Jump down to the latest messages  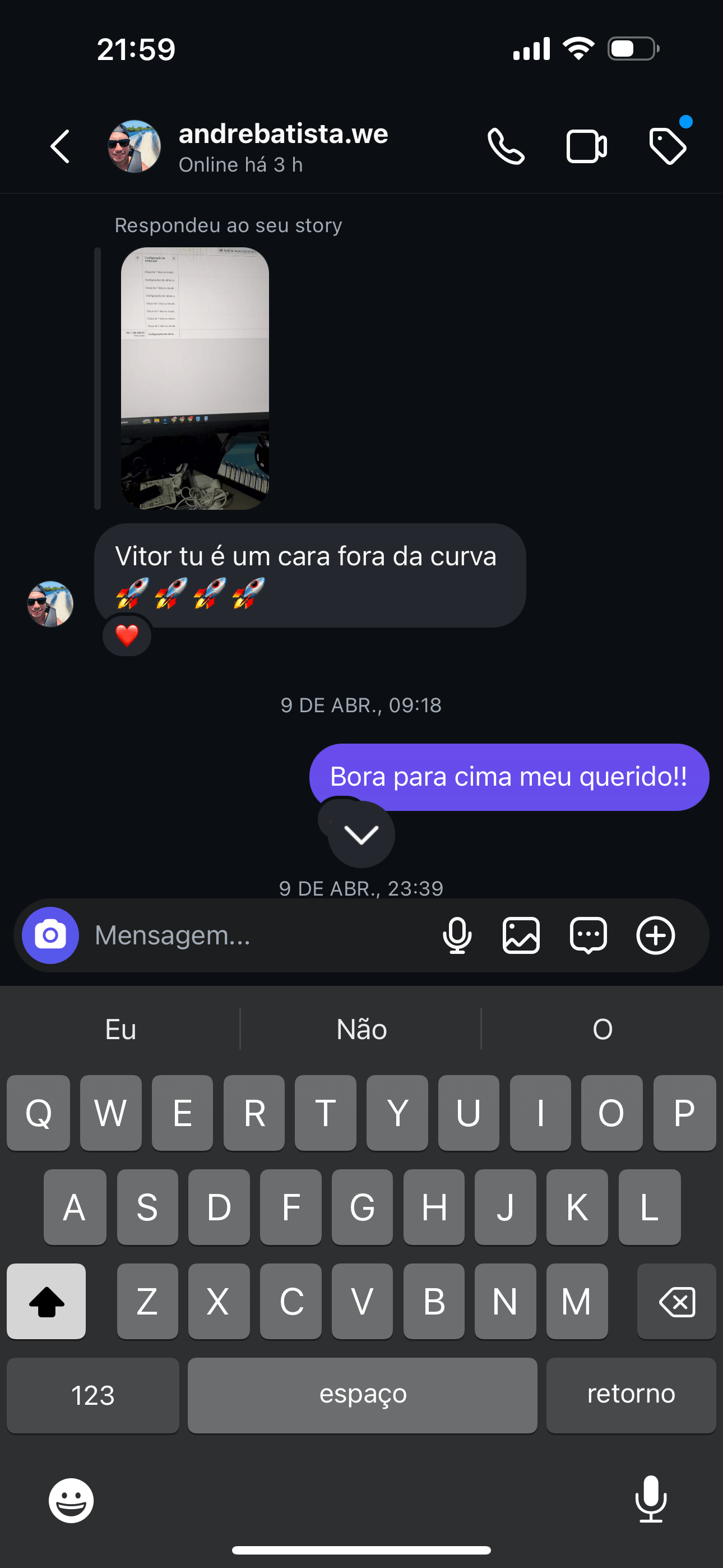[x=361, y=834]
